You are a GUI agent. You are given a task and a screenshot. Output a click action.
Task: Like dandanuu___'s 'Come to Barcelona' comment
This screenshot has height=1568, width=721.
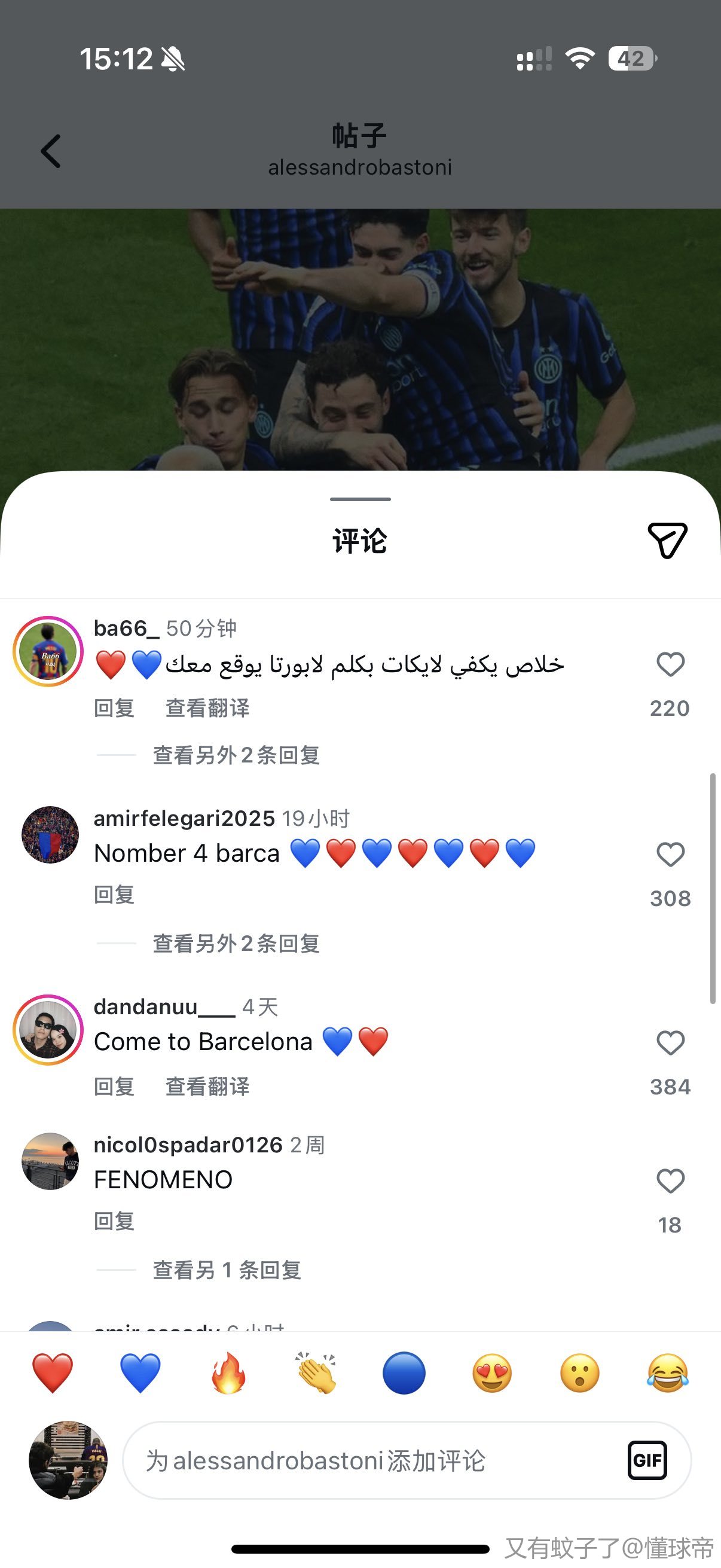point(670,1044)
